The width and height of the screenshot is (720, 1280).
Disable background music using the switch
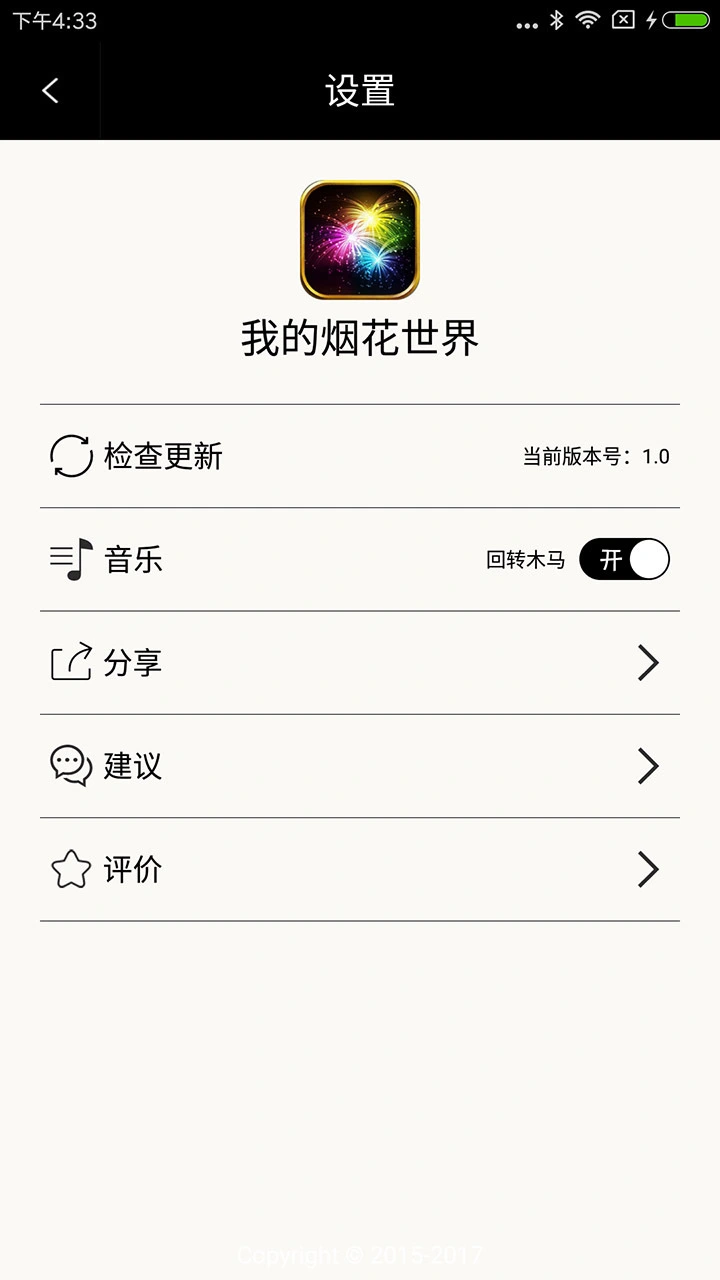(x=624, y=560)
